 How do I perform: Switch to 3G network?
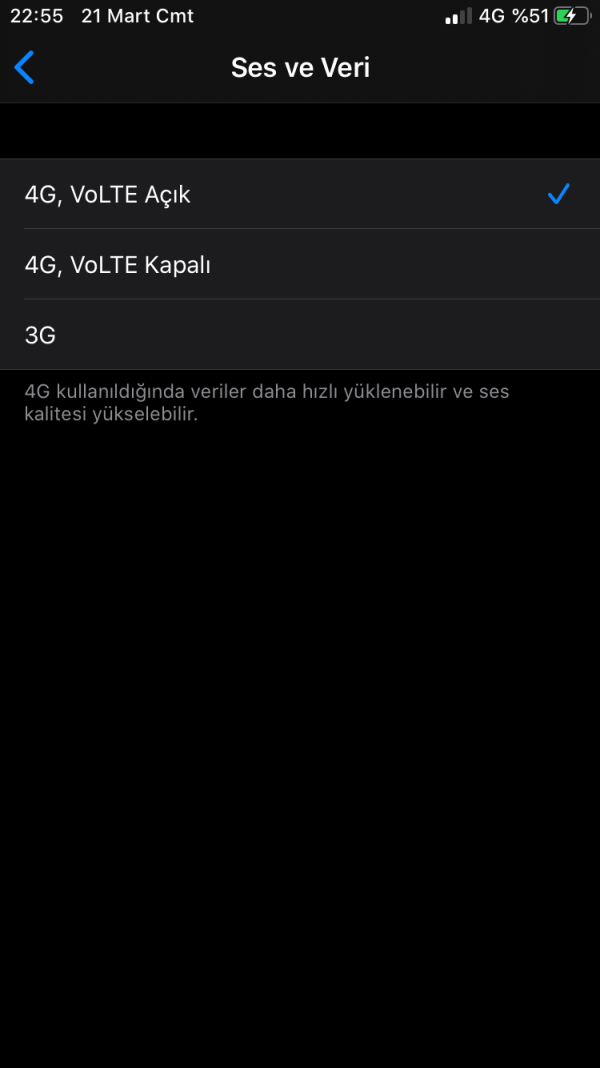(300, 335)
